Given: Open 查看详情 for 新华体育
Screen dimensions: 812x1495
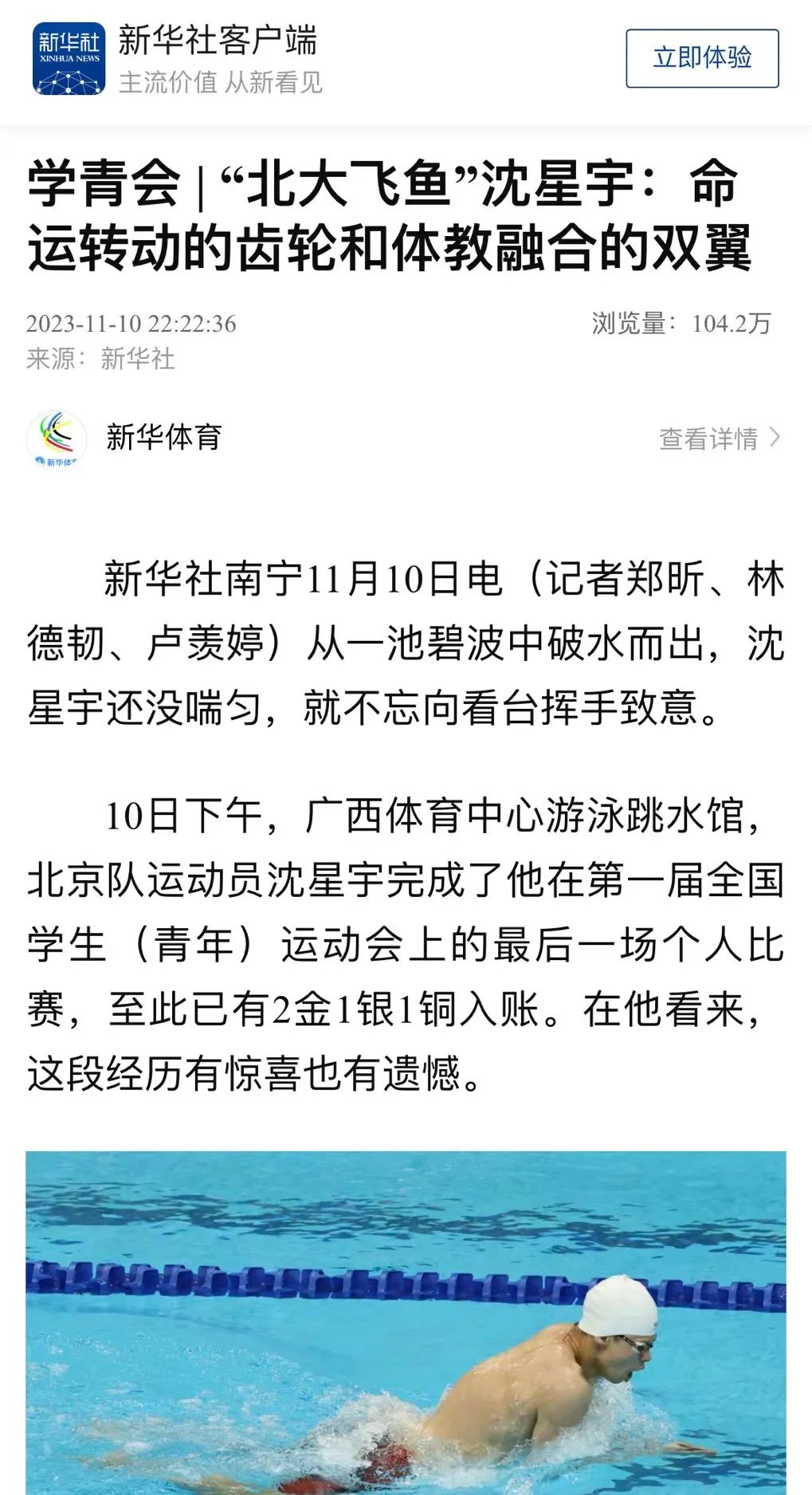Looking at the screenshot, I should point(720,438).
